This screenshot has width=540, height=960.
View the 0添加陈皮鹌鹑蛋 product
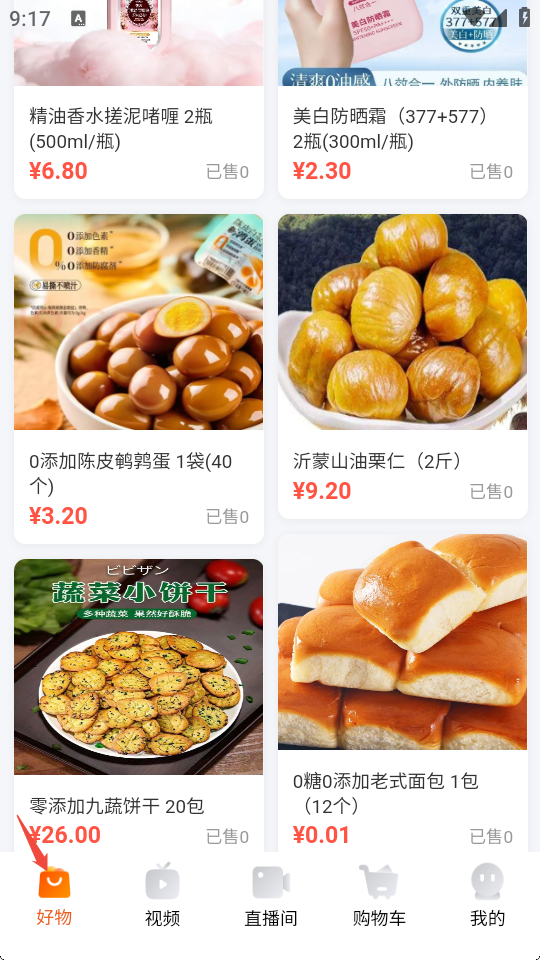tap(139, 379)
